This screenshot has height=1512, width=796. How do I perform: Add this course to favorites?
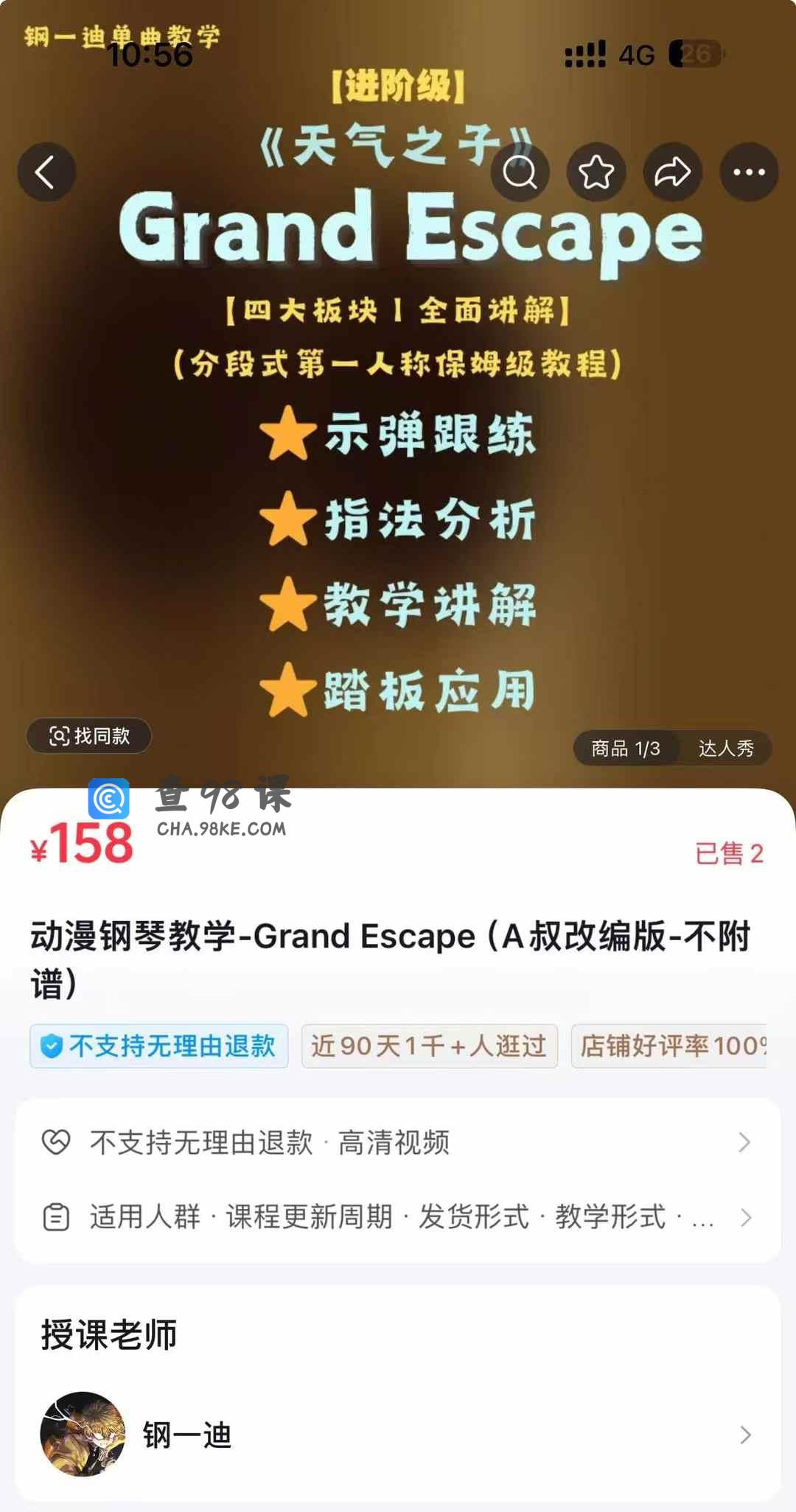(596, 172)
